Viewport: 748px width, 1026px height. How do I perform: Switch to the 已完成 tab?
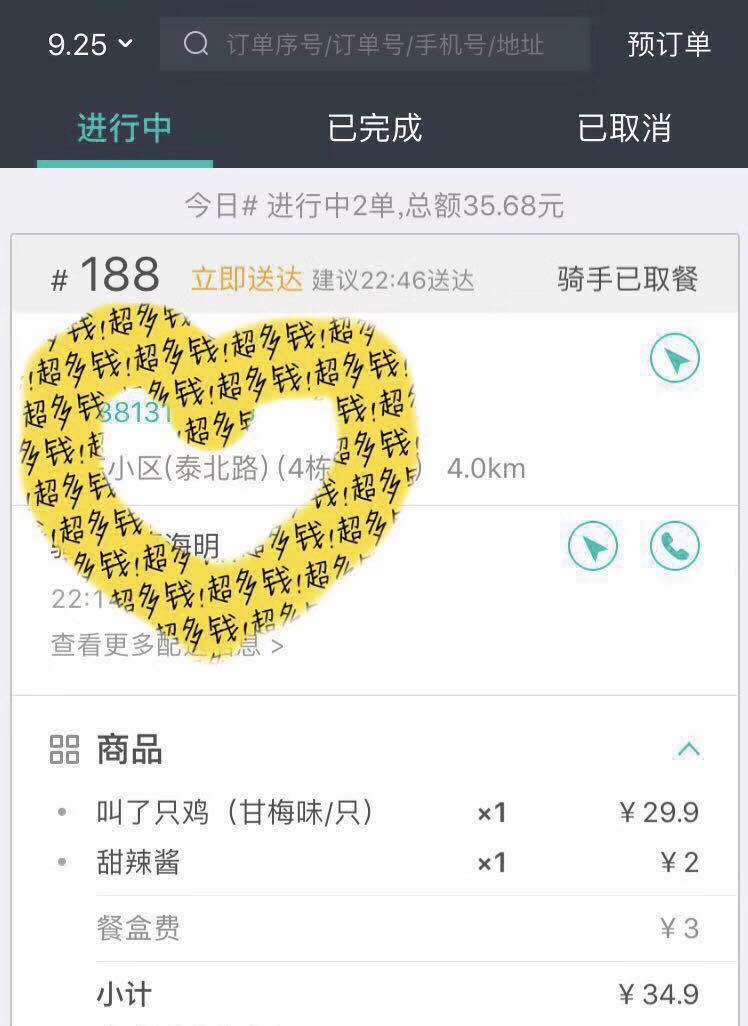coord(374,128)
